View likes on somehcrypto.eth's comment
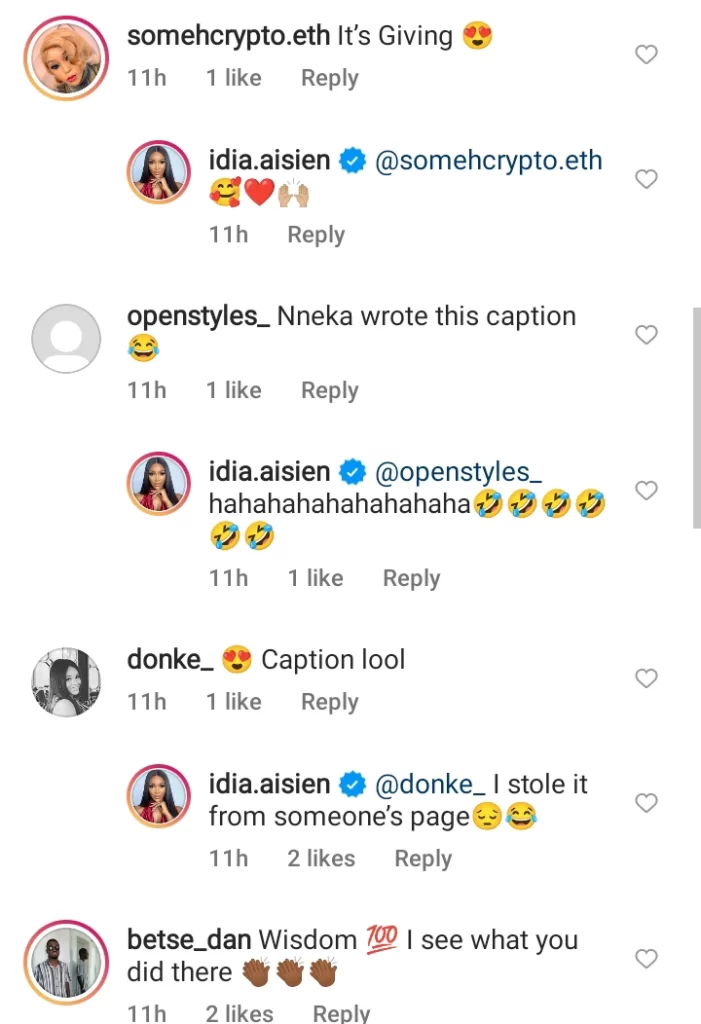The width and height of the screenshot is (701, 1024). click(x=234, y=78)
